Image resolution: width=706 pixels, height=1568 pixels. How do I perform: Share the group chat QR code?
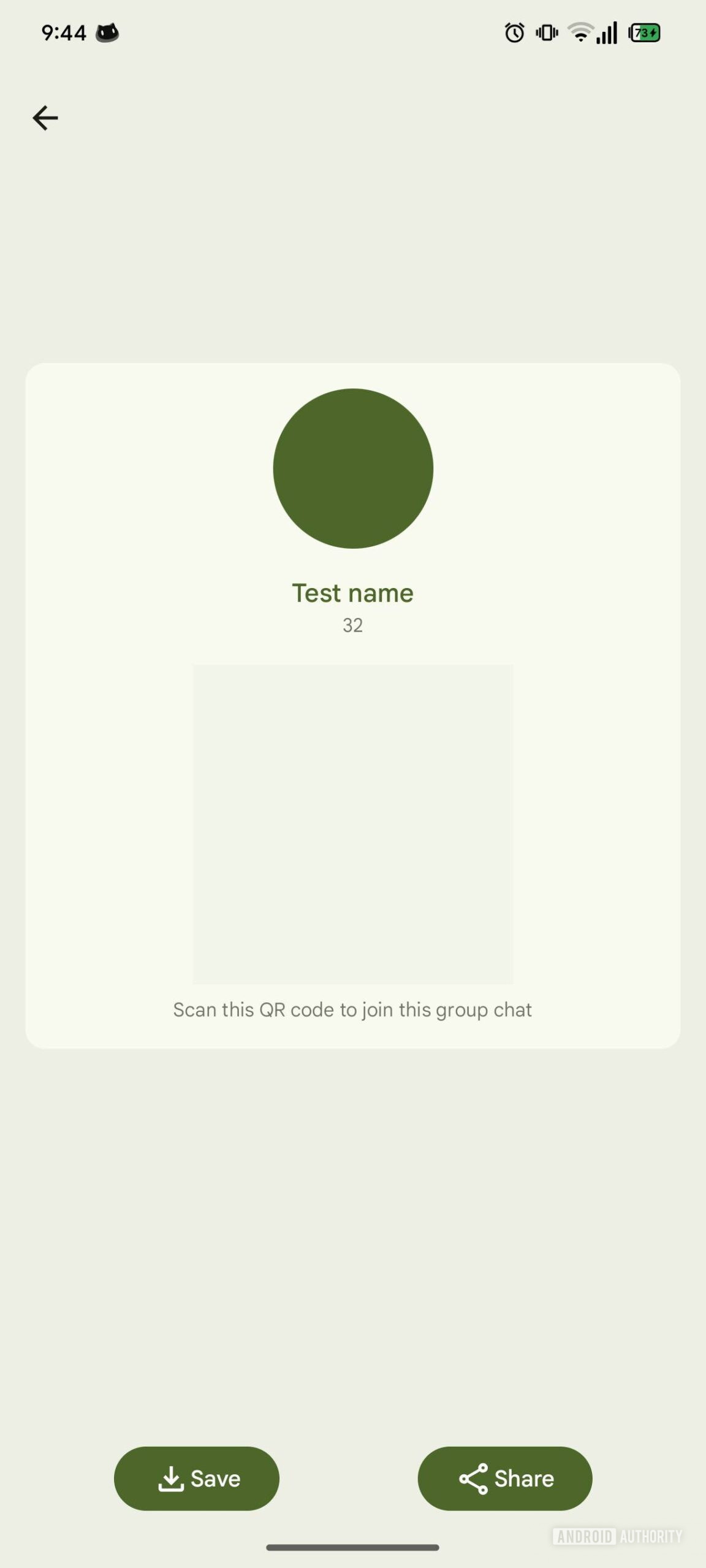pos(505,1478)
